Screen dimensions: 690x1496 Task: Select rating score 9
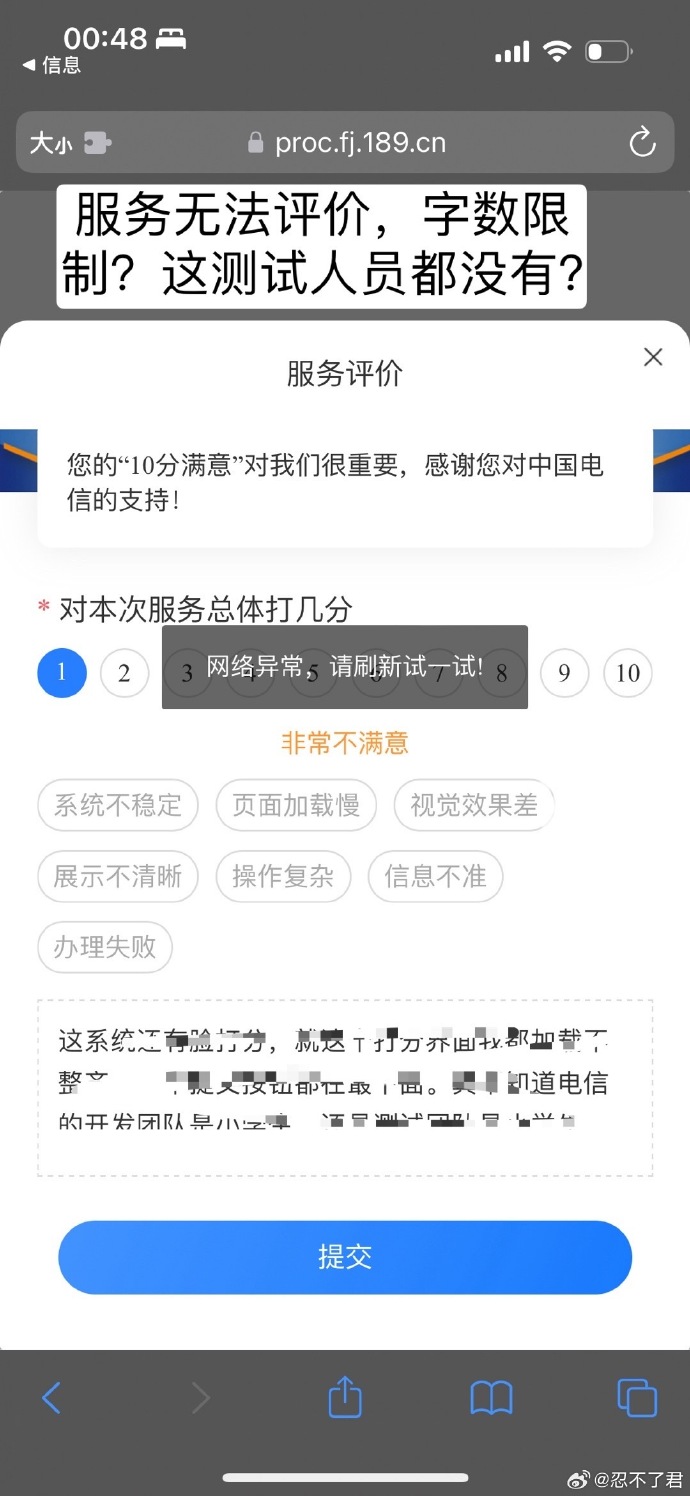click(x=564, y=672)
